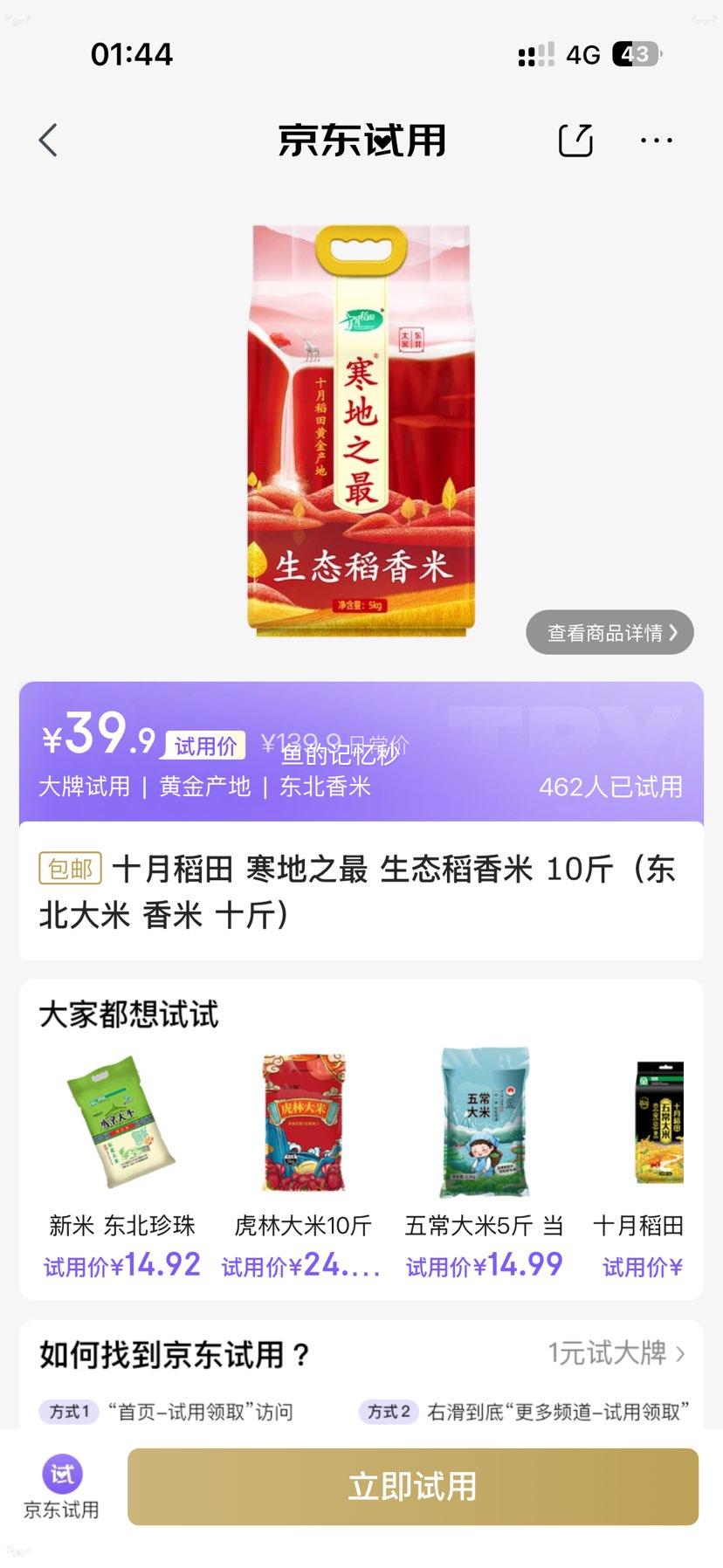Click the 试用价¥14.99 link under 五常大米
723x1568 pixels.
483,1264
